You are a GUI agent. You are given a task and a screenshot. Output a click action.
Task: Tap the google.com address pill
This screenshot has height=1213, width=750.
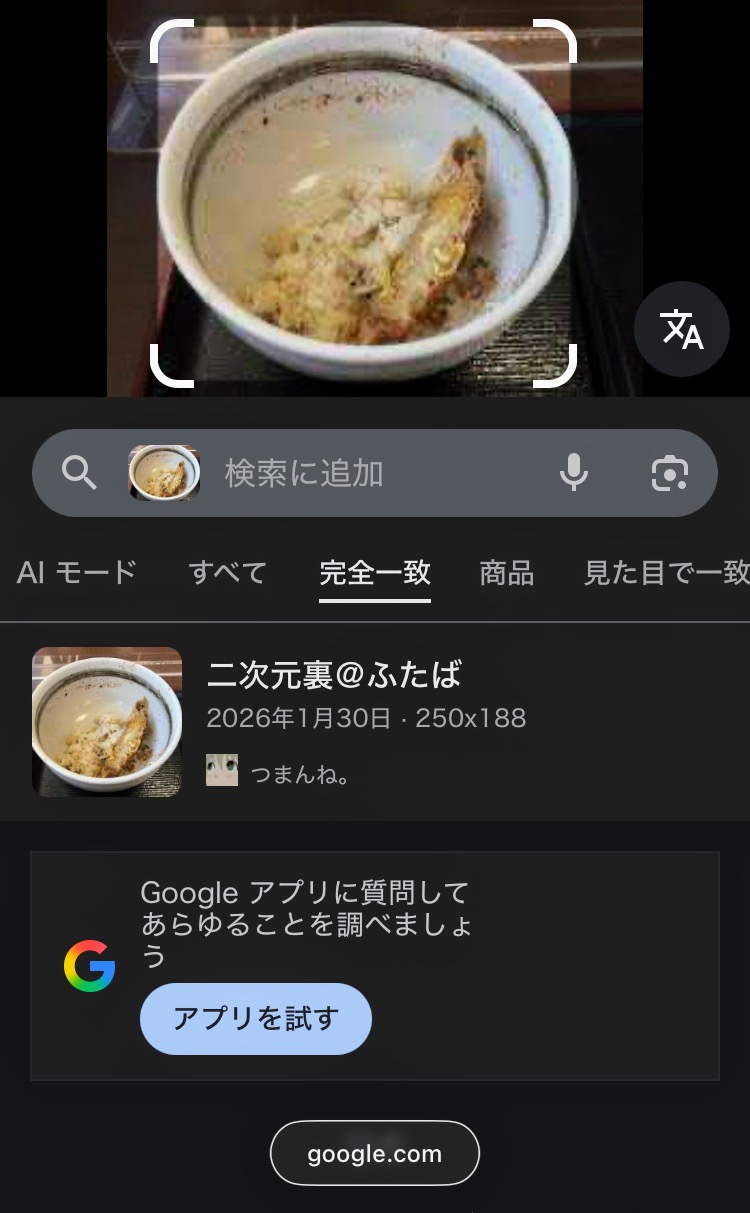click(375, 1153)
